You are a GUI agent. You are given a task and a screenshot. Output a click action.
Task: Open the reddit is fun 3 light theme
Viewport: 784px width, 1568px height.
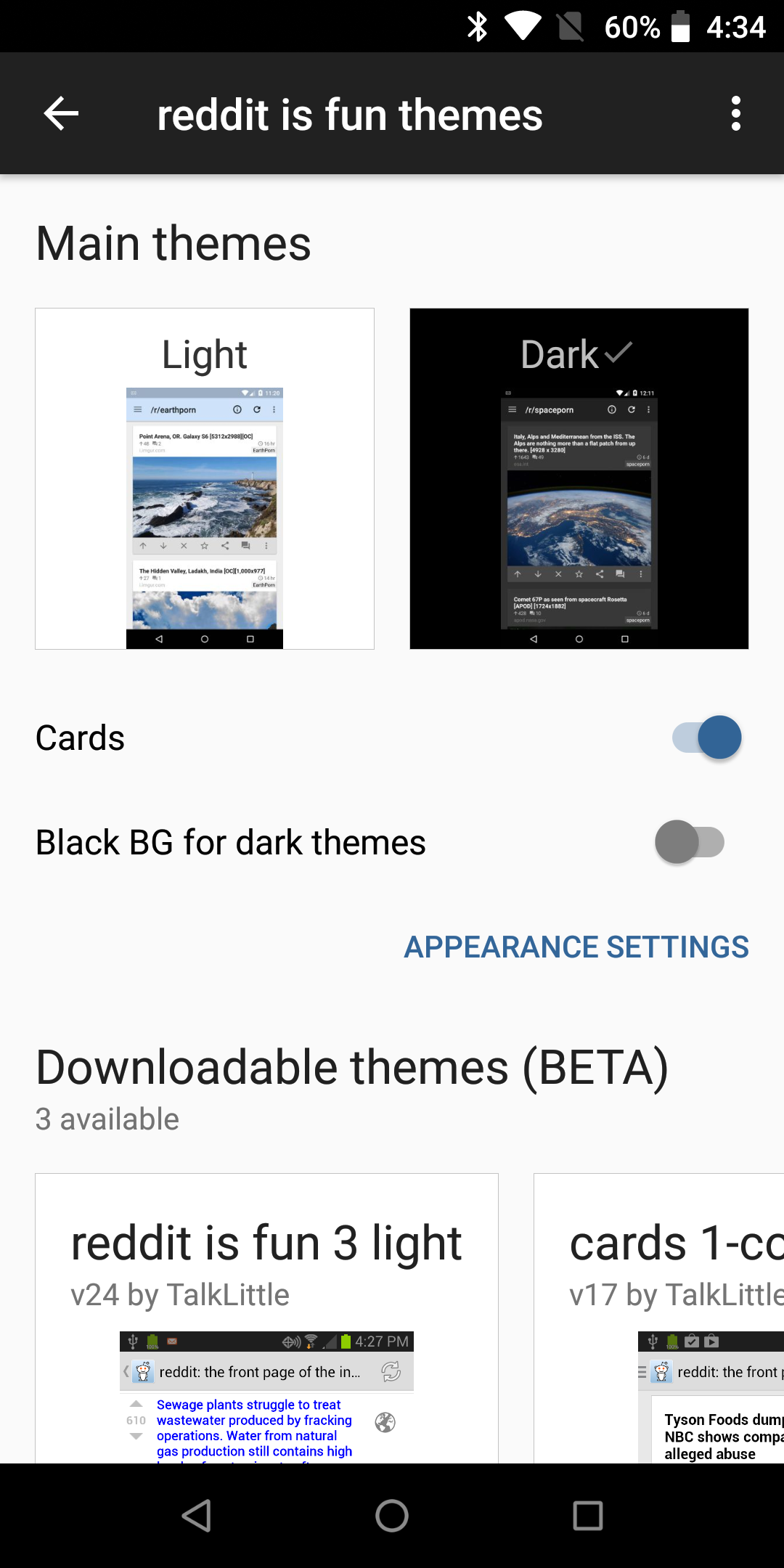pos(266,1241)
